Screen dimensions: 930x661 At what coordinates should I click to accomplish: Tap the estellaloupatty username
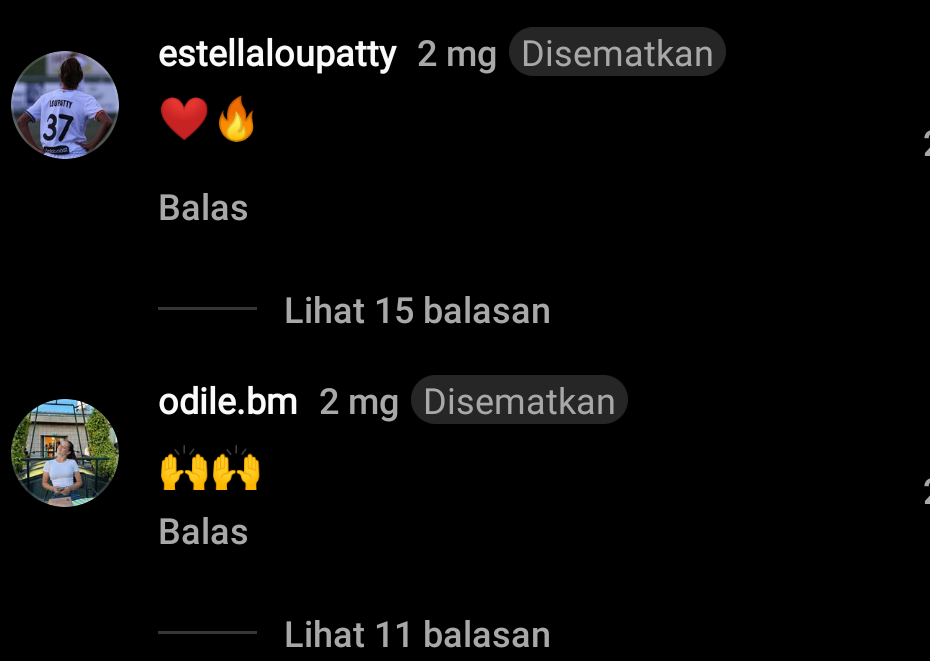click(x=277, y=54)
